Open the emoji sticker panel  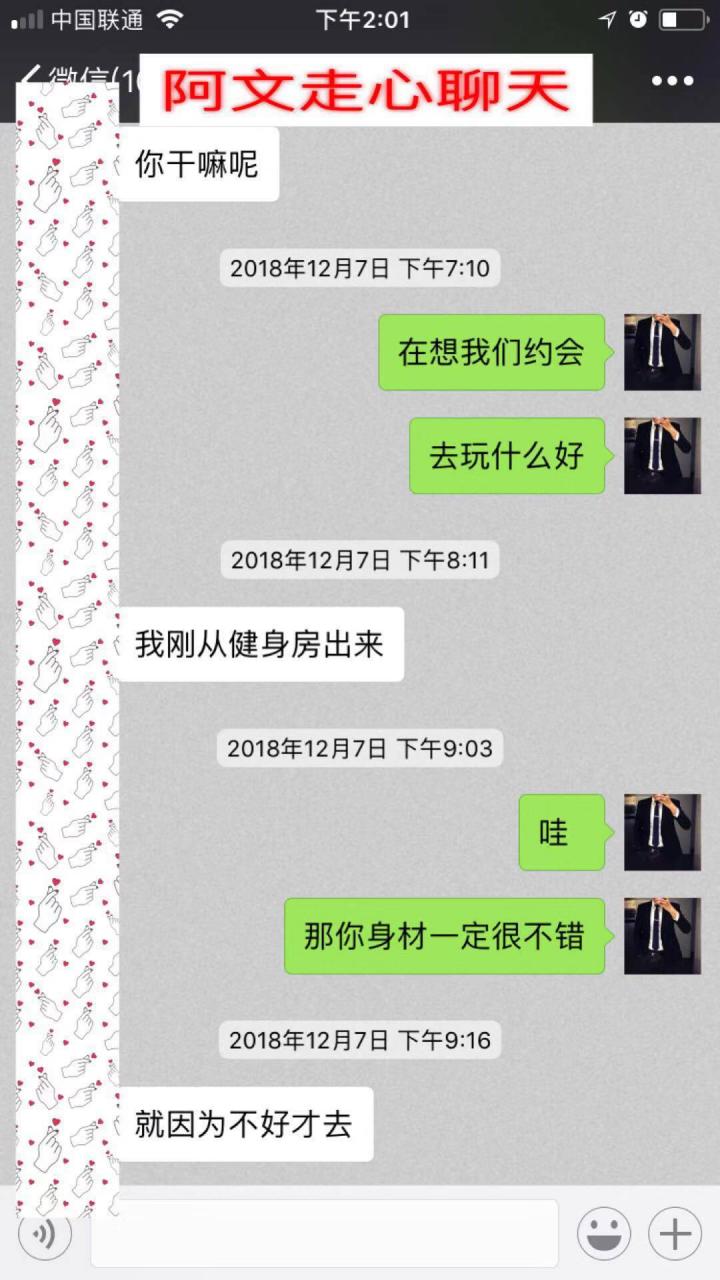(x=604, y=1234)
